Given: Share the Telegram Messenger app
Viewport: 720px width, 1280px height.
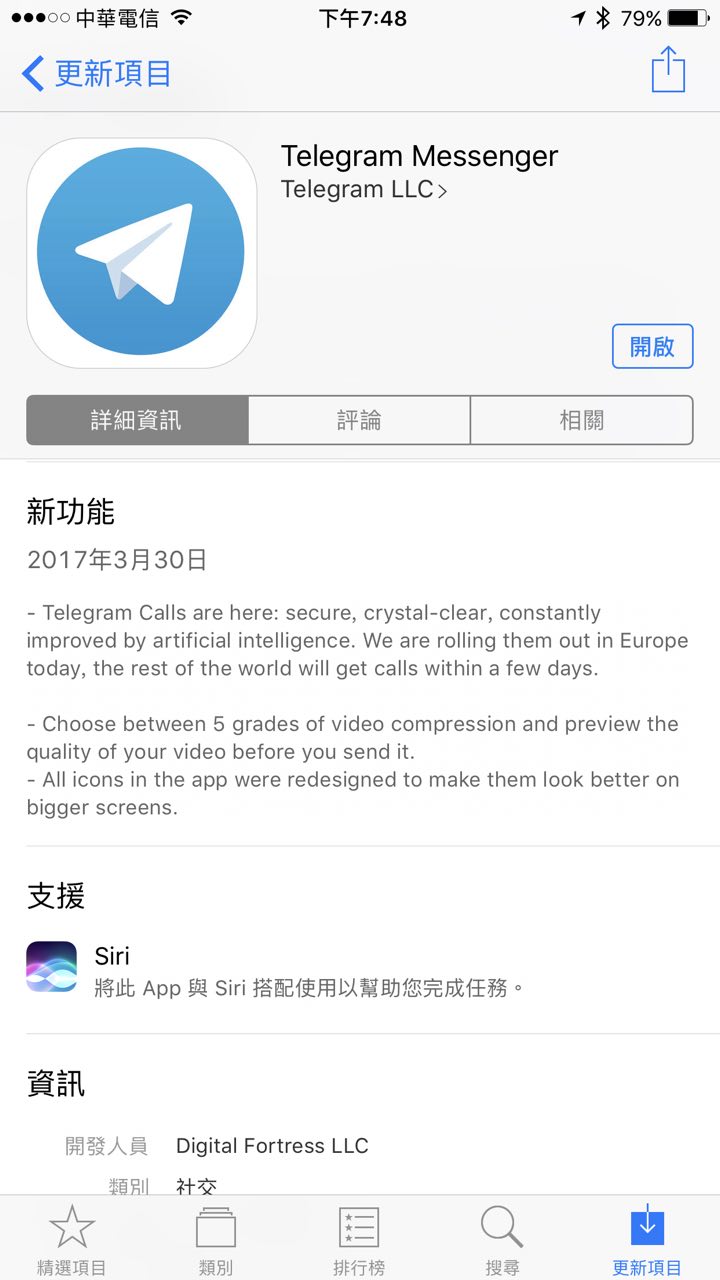Looking at the screenshot, I should pyautogui.click(x=667, y=71).
